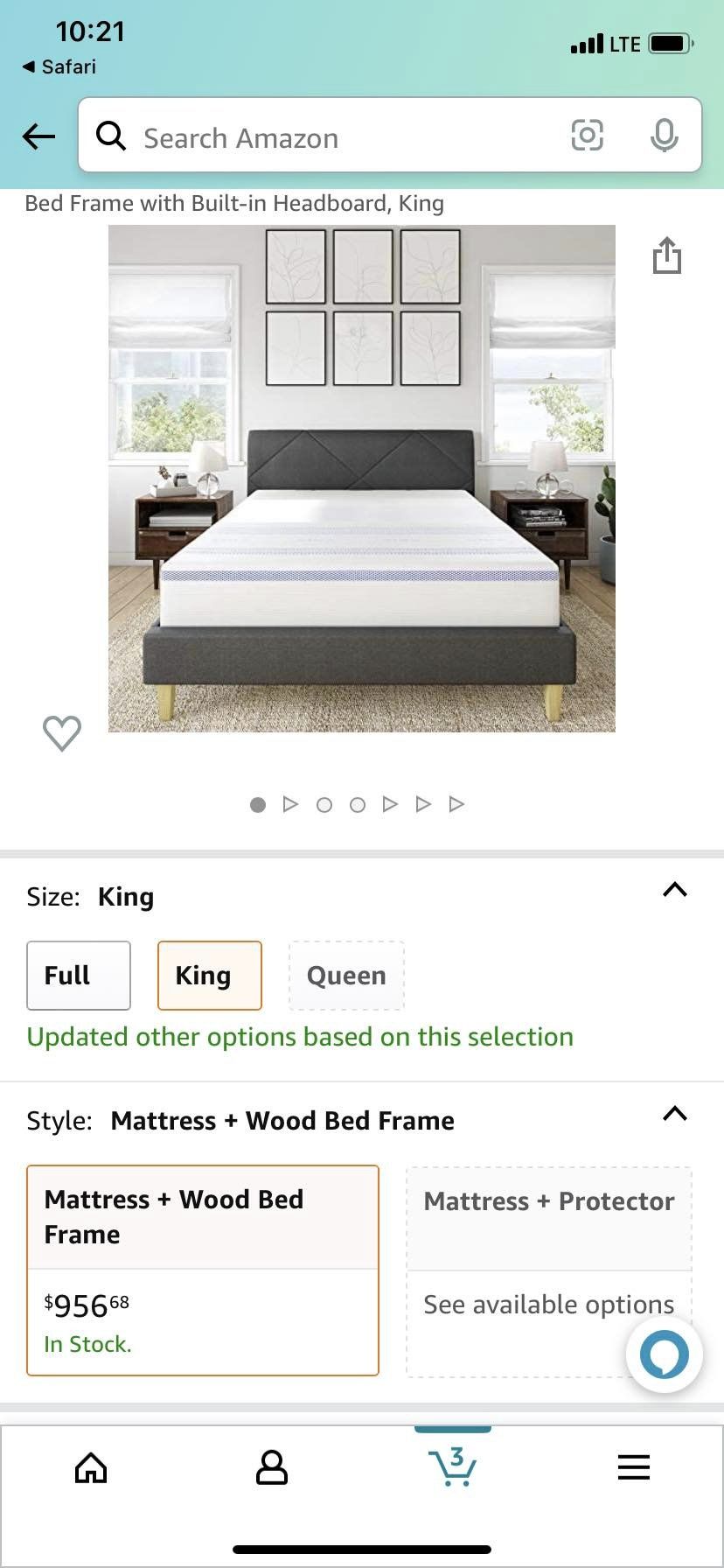Collapse the Style section

(675, 1114)
